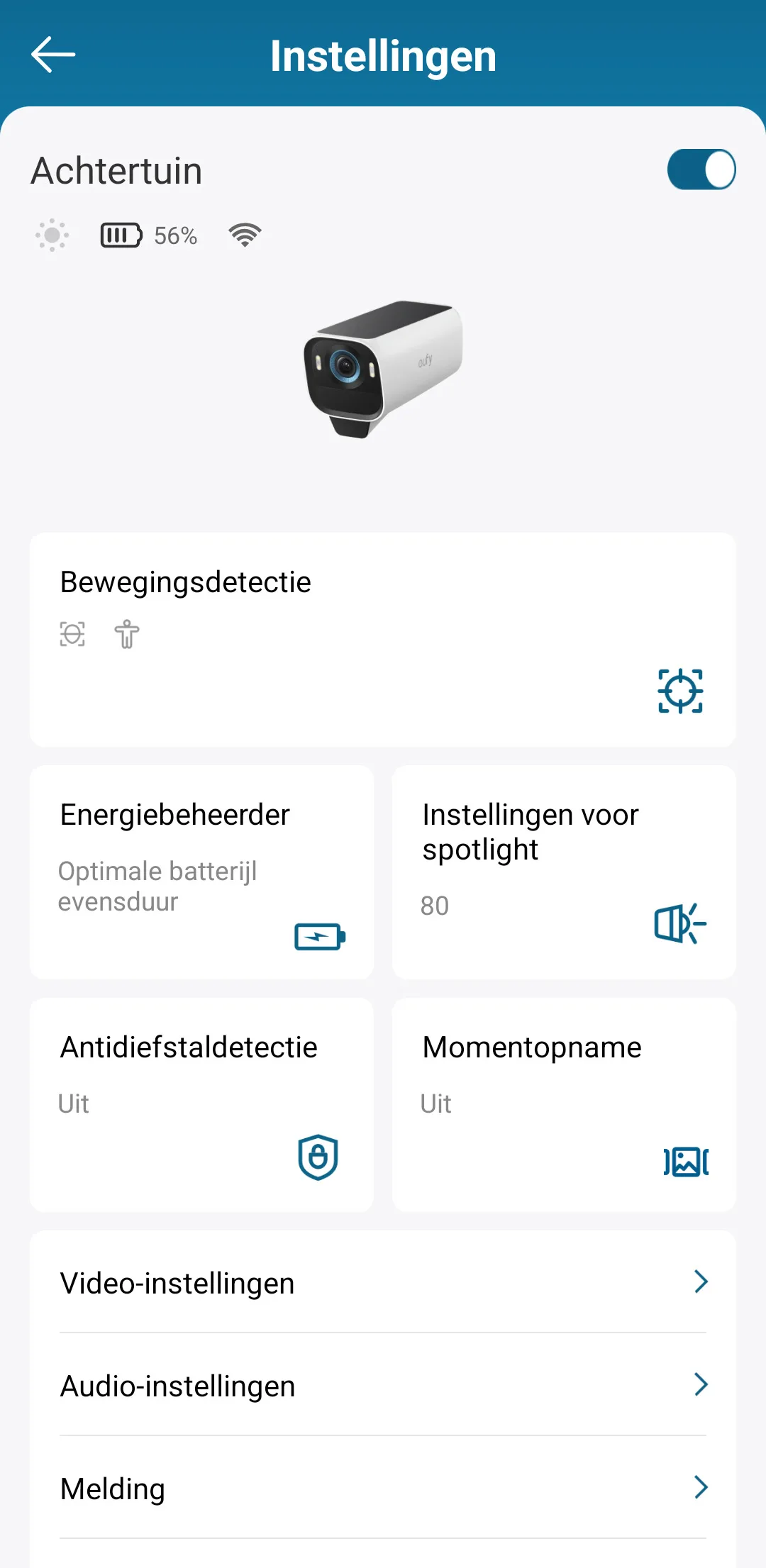Image resolution: width=766 pixels, height=1568 pixels.
Task: Open the Antidiefstaldetectie card
Action: pos(201,1104)
